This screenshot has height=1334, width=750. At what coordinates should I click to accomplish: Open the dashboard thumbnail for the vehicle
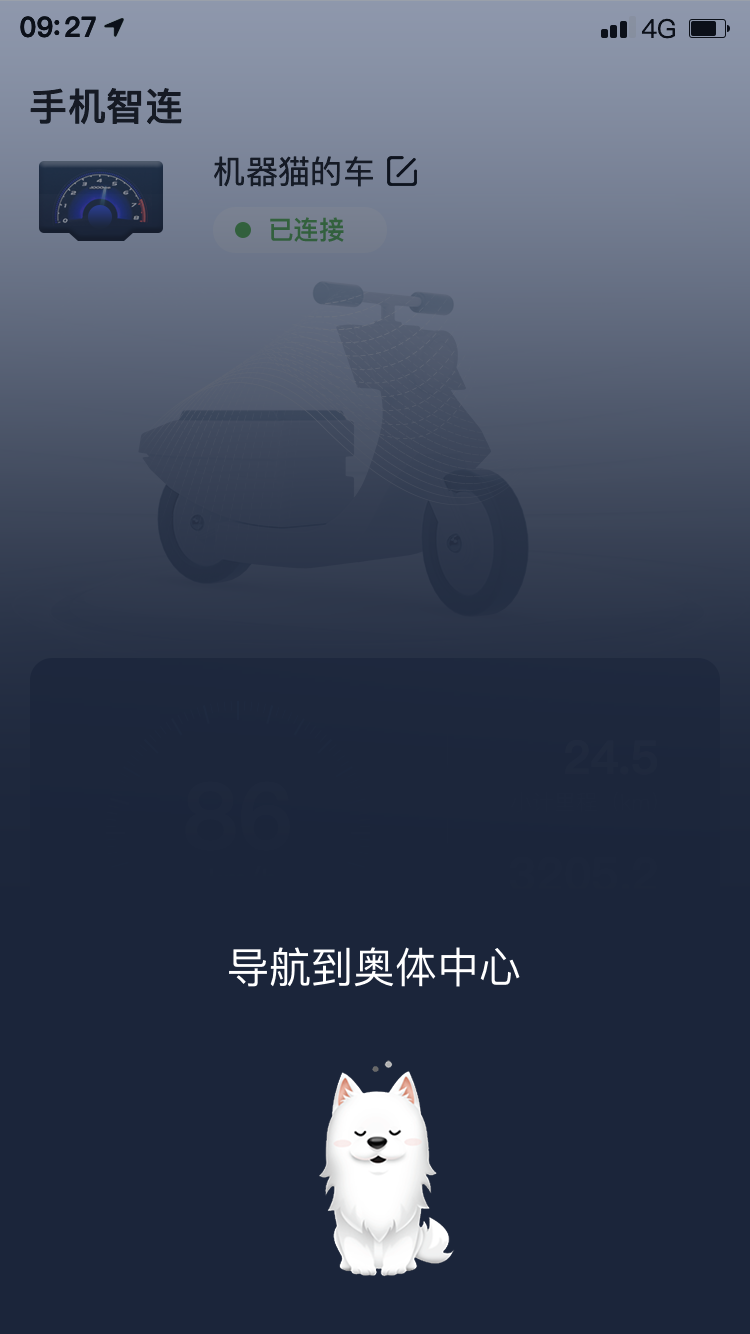tap(100, 199)
